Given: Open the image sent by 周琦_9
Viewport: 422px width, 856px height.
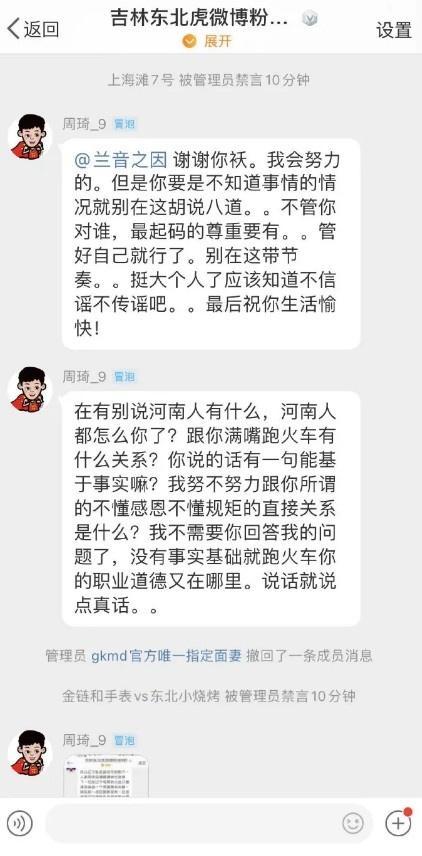Looking at the screenshot, I should 105,776.
